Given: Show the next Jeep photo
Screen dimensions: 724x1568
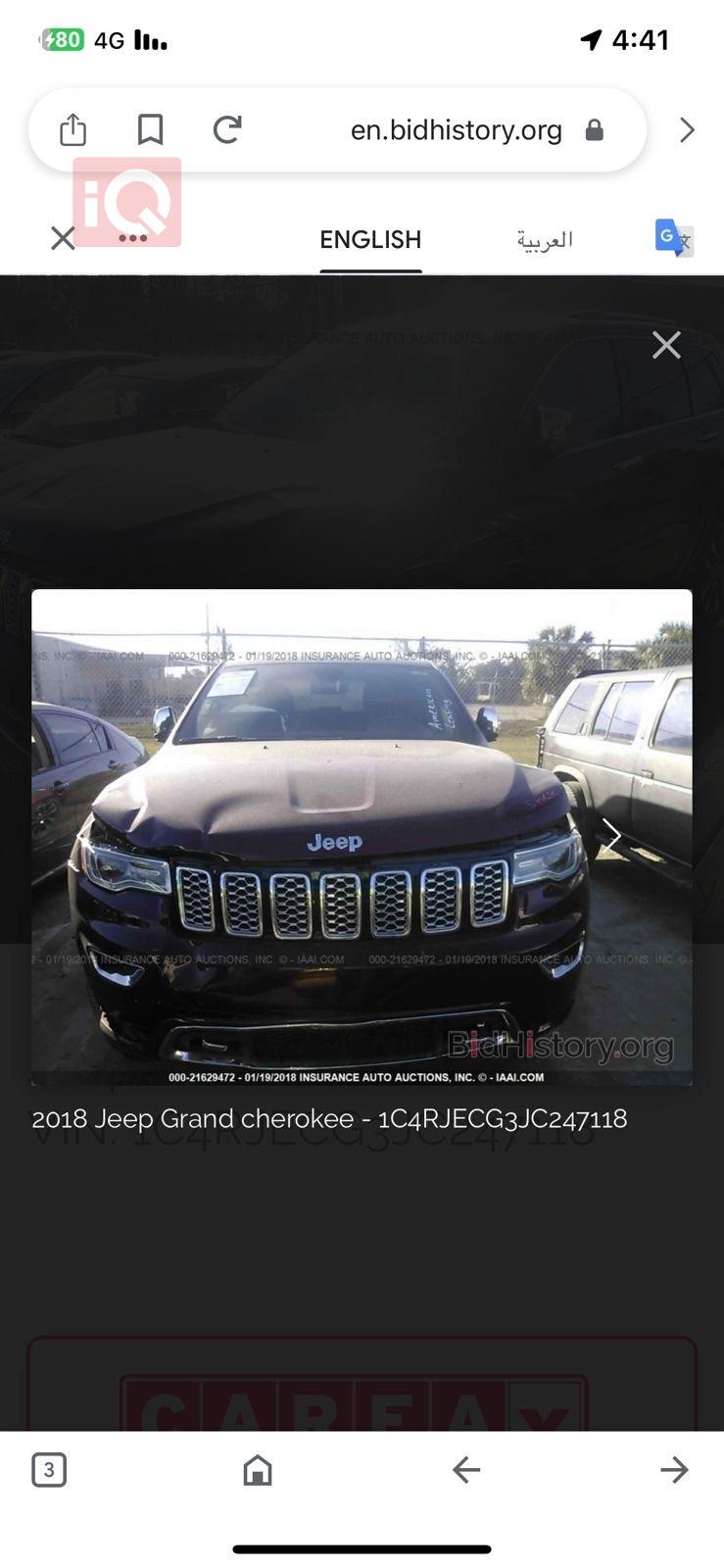Looking at the screenshot, I should tap(611, 835).
